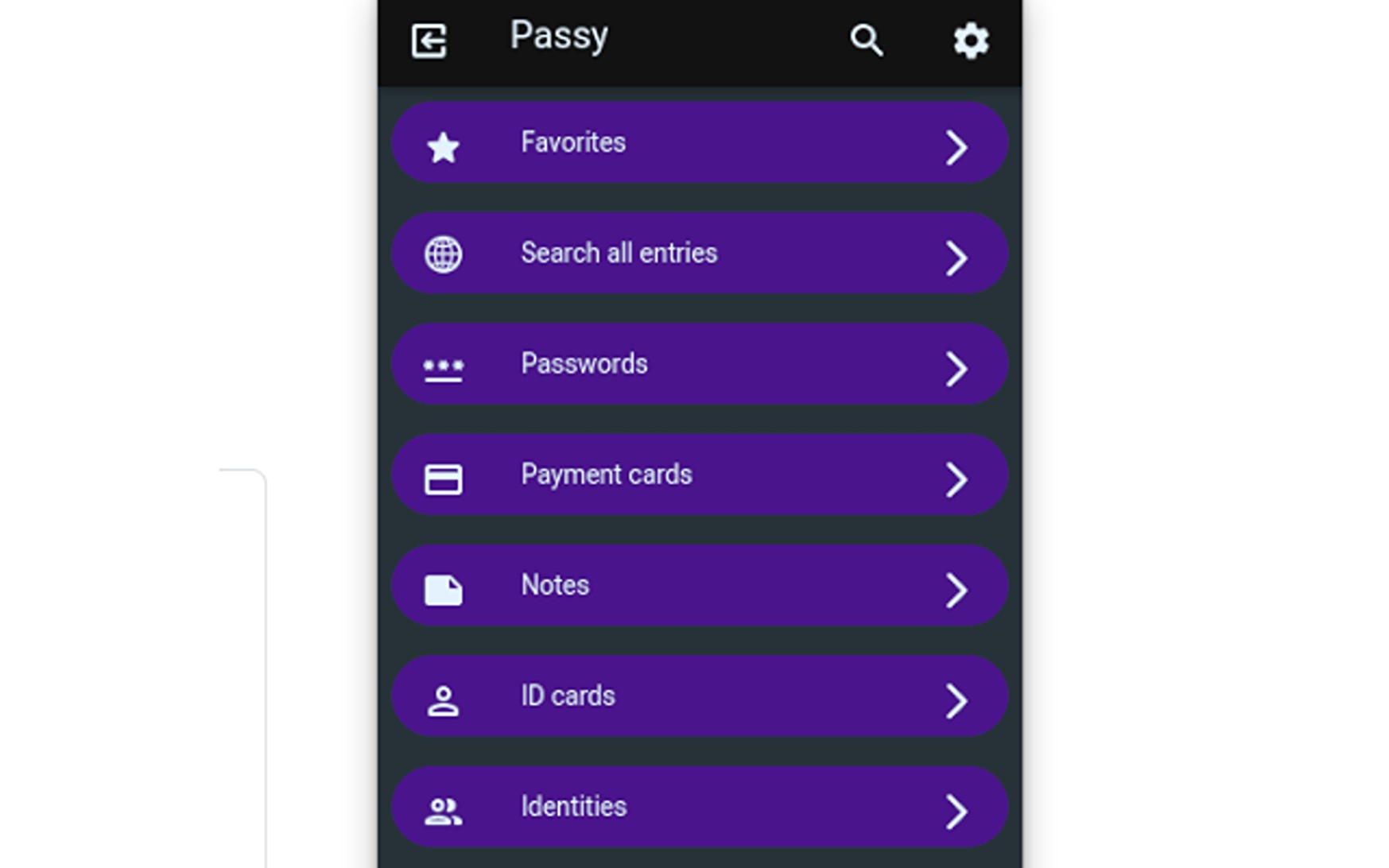Go to Passwords
Viewport: 1389px width, 868px height.
pyautogui.click(x=700, y=365)
